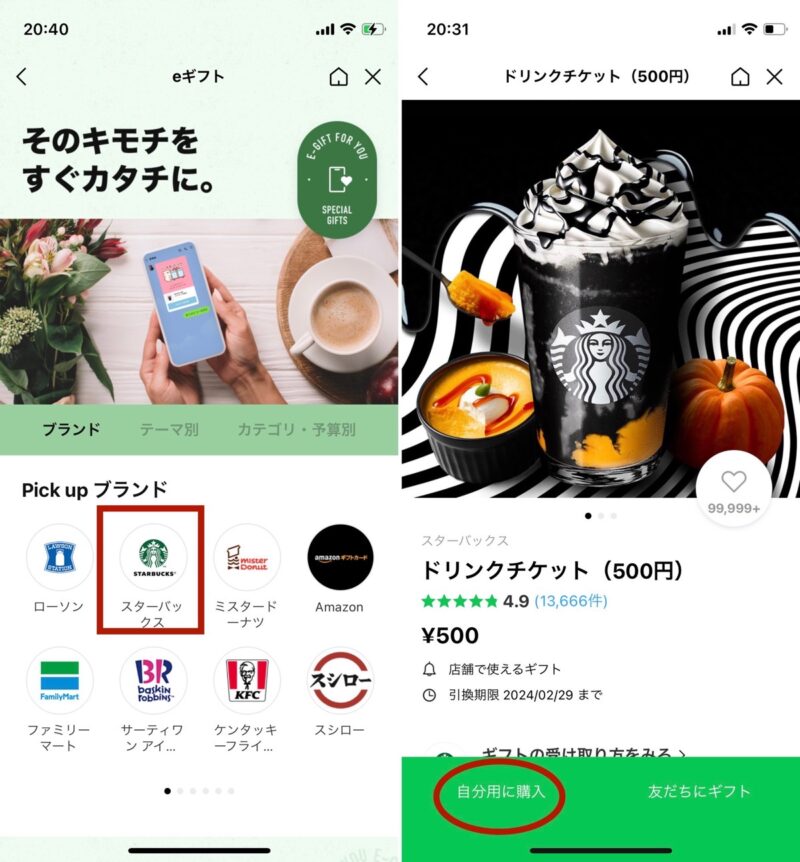Image resolution: width=800 pixels, height=862 pixels.
Task: Tap 友だちにギフト to gift a friend
Action: [x=698, y=791]
